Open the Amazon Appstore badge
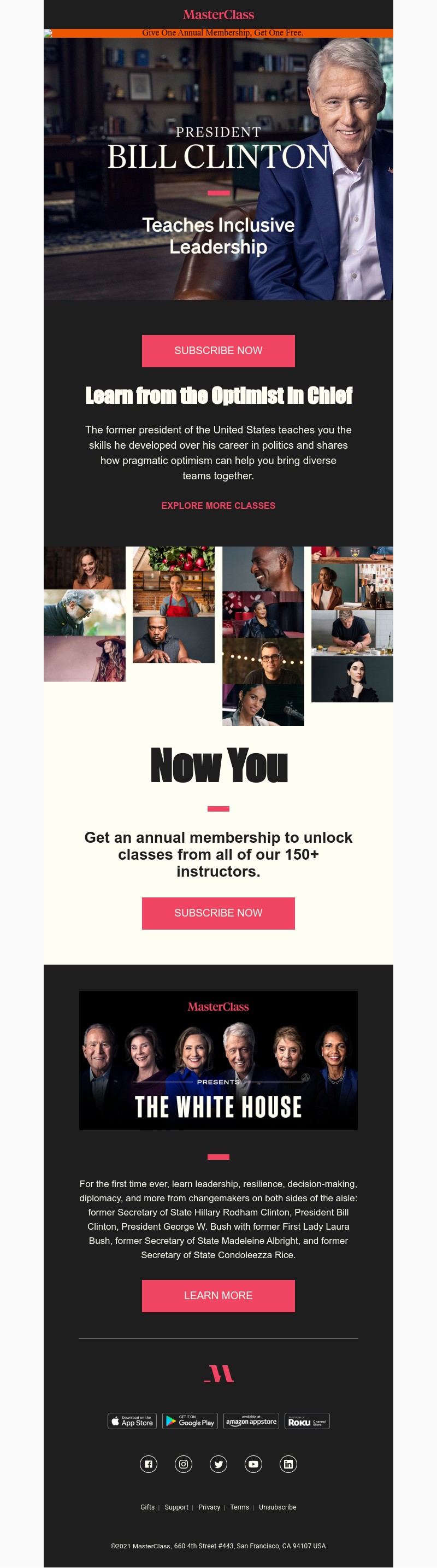The width and height of the screenshot is (437, 1568). (251, 1420)
